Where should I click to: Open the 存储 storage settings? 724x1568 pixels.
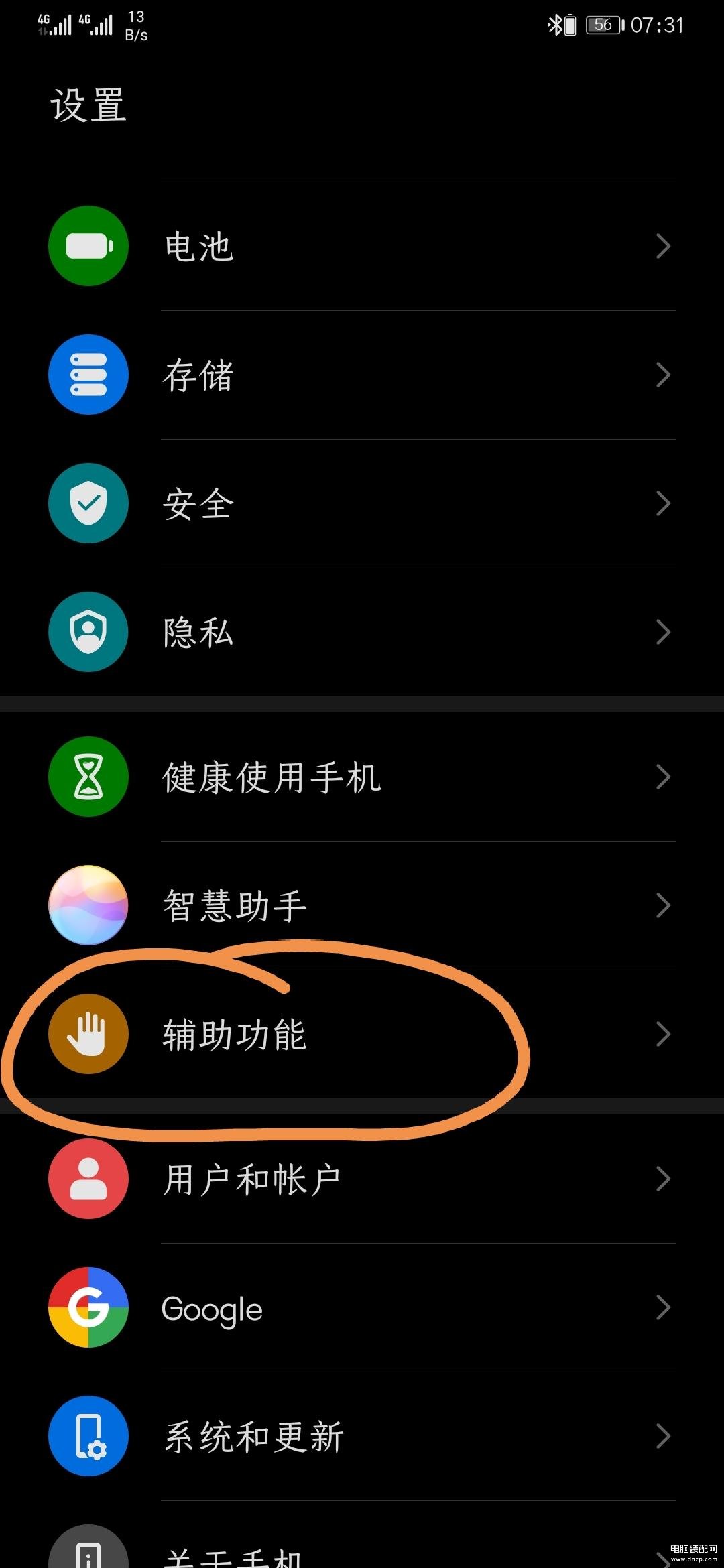click(362, 375)
